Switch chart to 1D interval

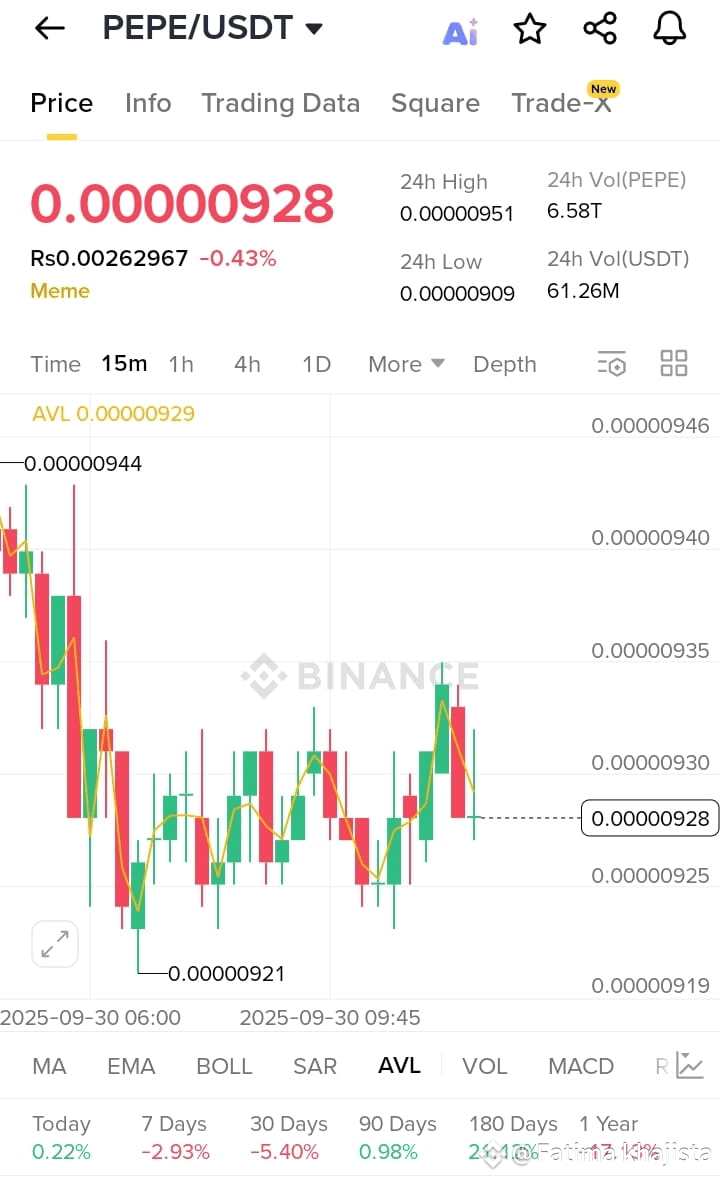point(317,364)
